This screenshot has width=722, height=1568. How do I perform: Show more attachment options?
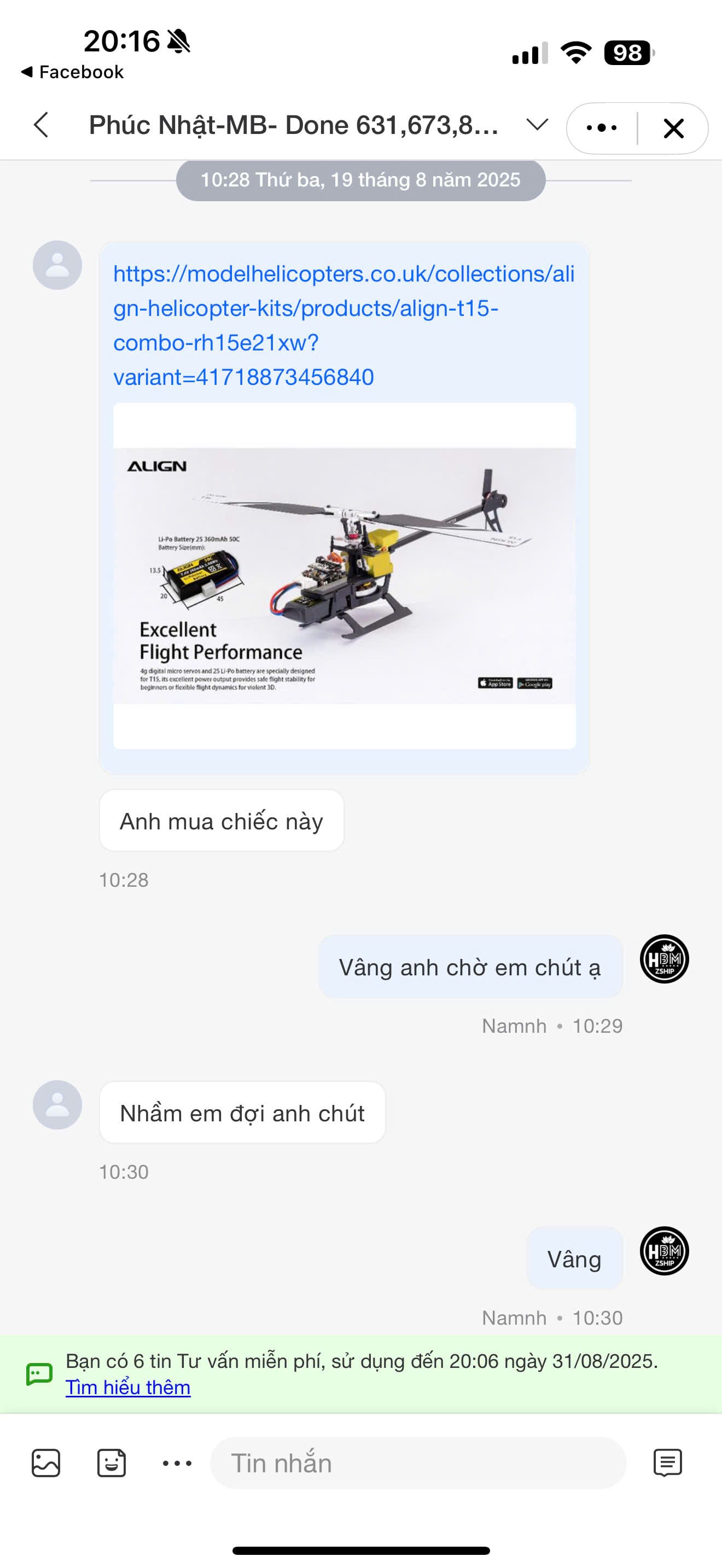pyautogui.click(x=177, y=1462)
